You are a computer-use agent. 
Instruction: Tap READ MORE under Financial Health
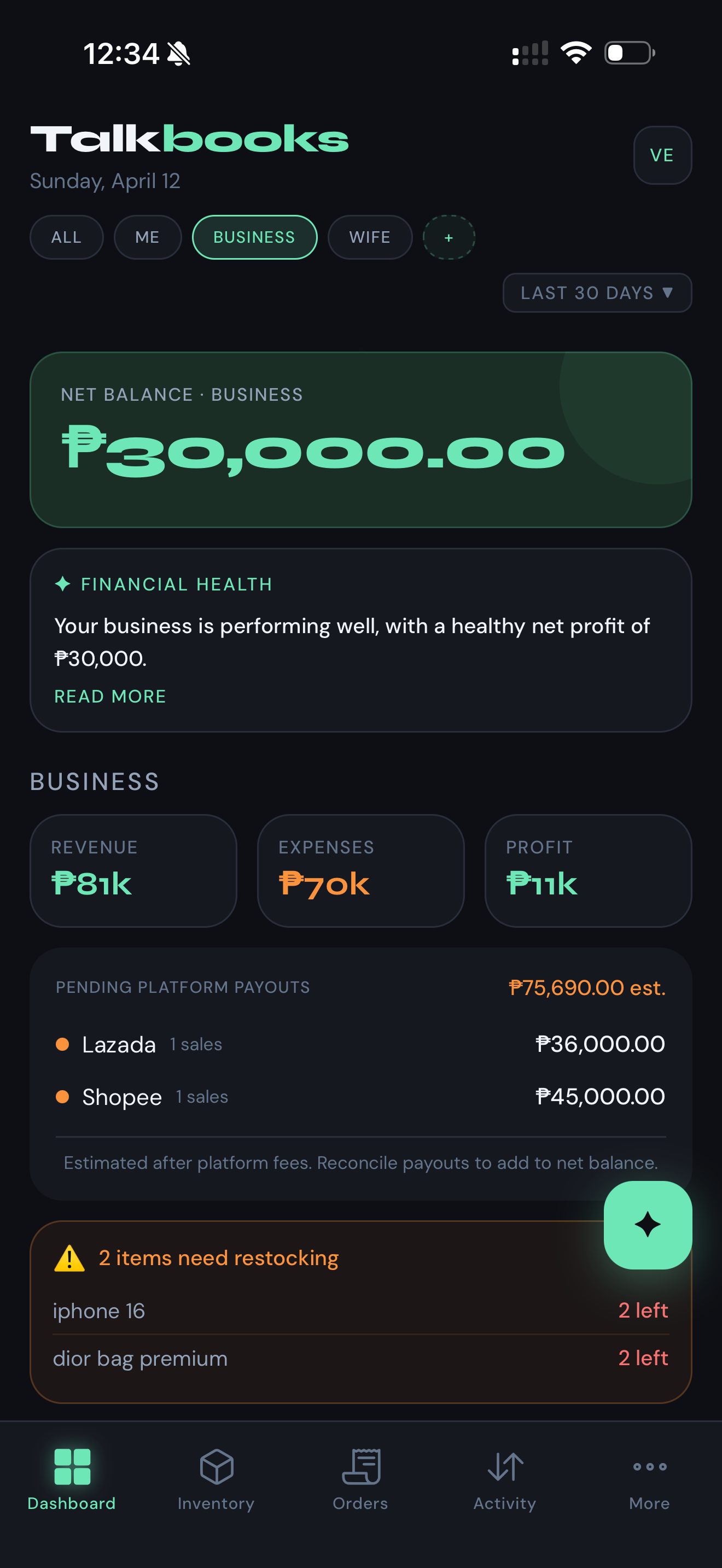110,697
